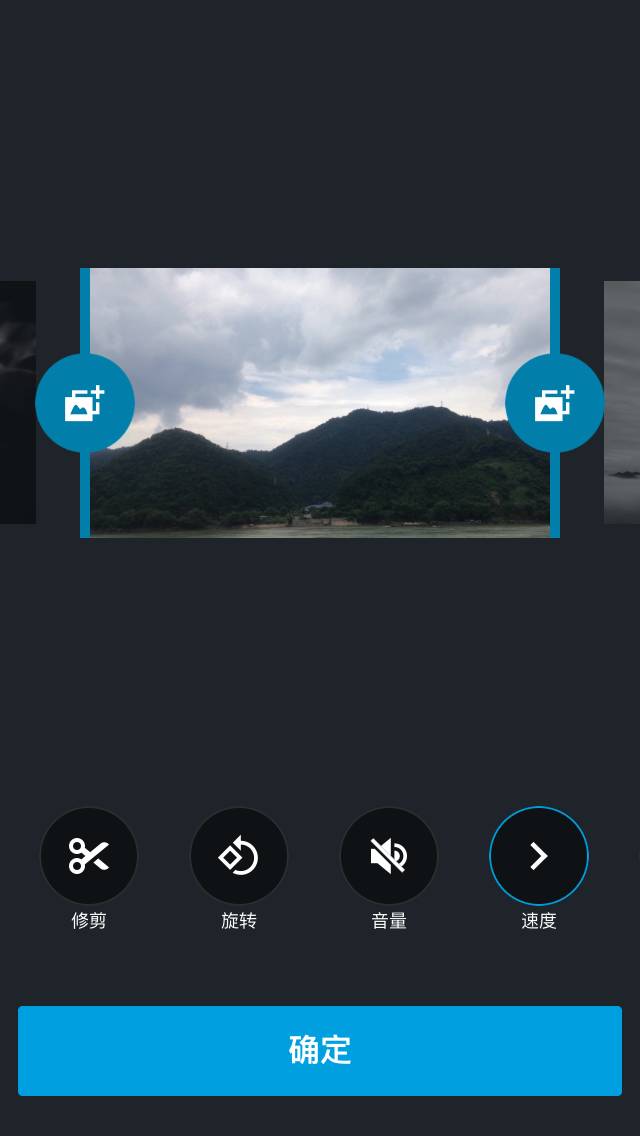Confirm edits with the 确定 button
Screen dimensions: 640x1136
click(x=320, y=1051)
